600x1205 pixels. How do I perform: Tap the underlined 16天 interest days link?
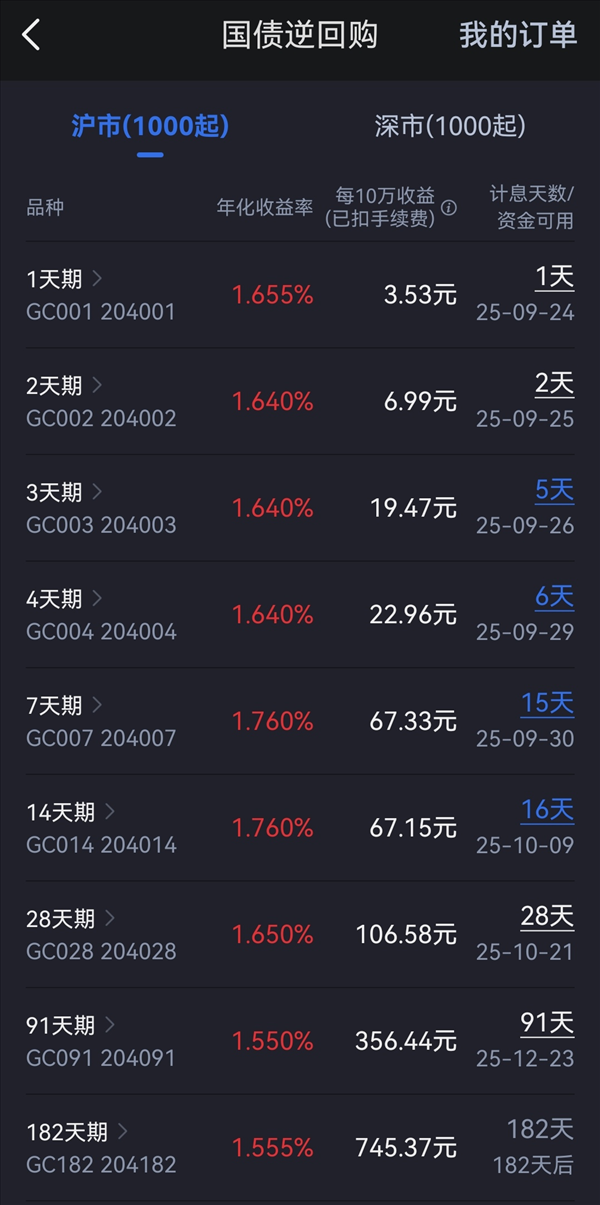pyautogui.click(x=547, y=811)
